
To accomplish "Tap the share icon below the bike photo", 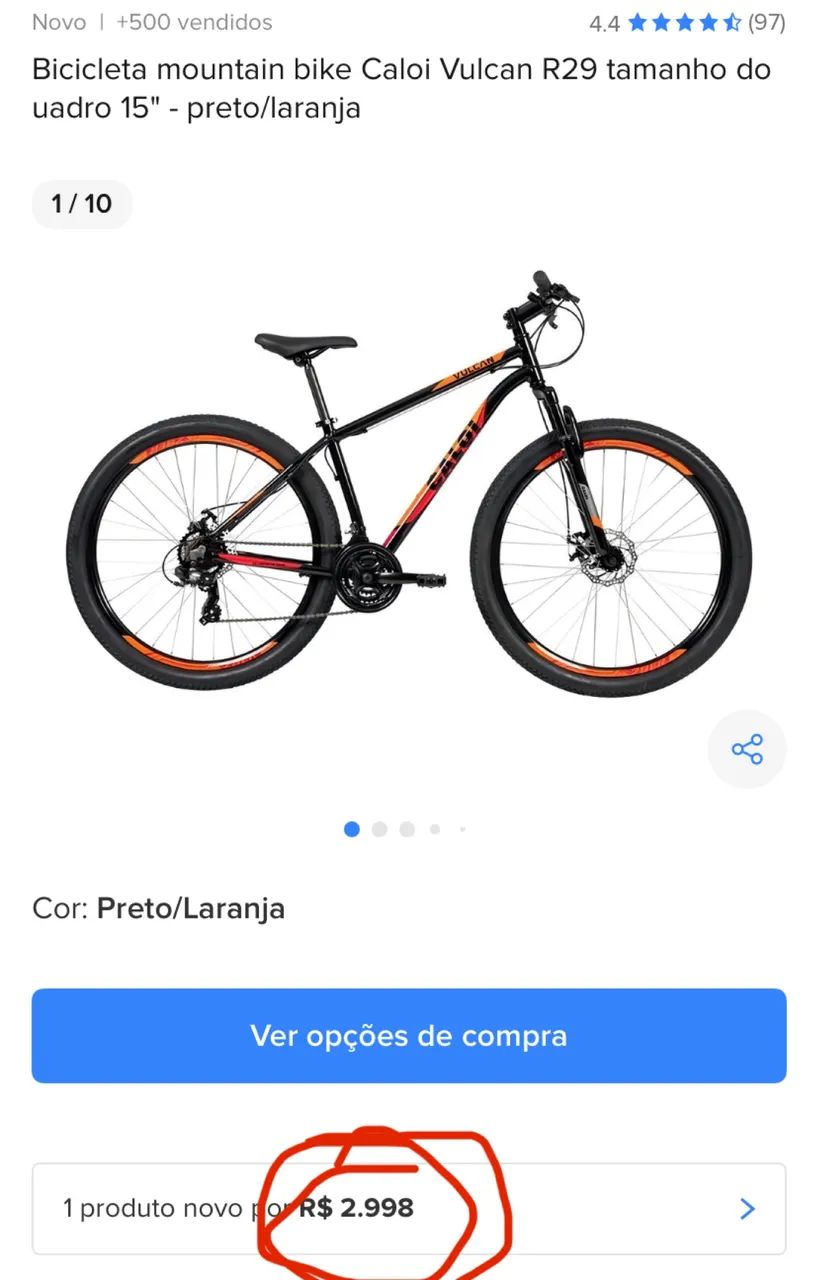I will 747,749.
